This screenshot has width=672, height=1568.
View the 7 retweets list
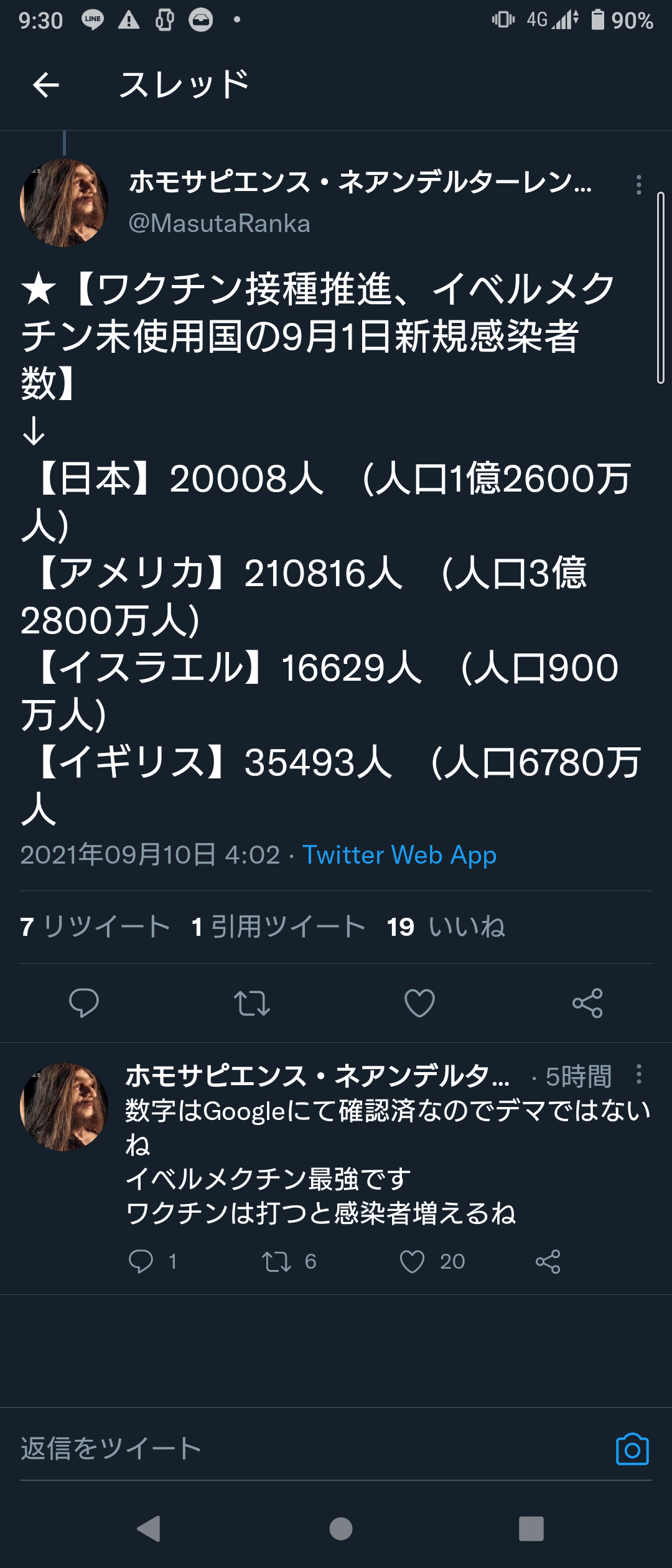[x=95, y=926]
